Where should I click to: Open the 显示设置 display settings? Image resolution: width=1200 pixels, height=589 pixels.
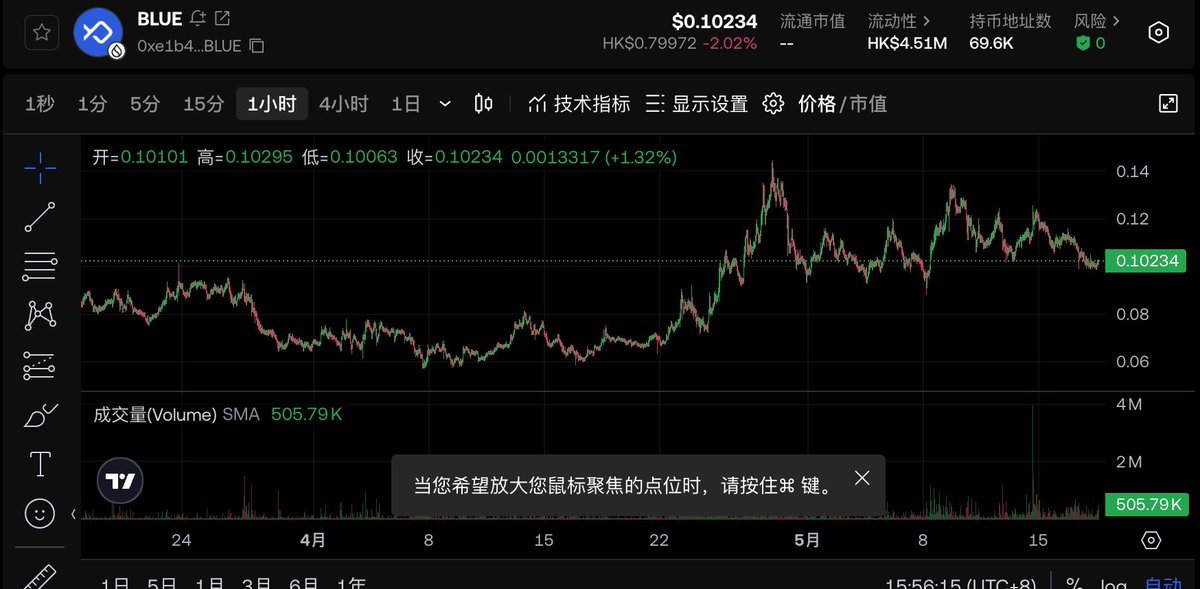pos(697,104)
